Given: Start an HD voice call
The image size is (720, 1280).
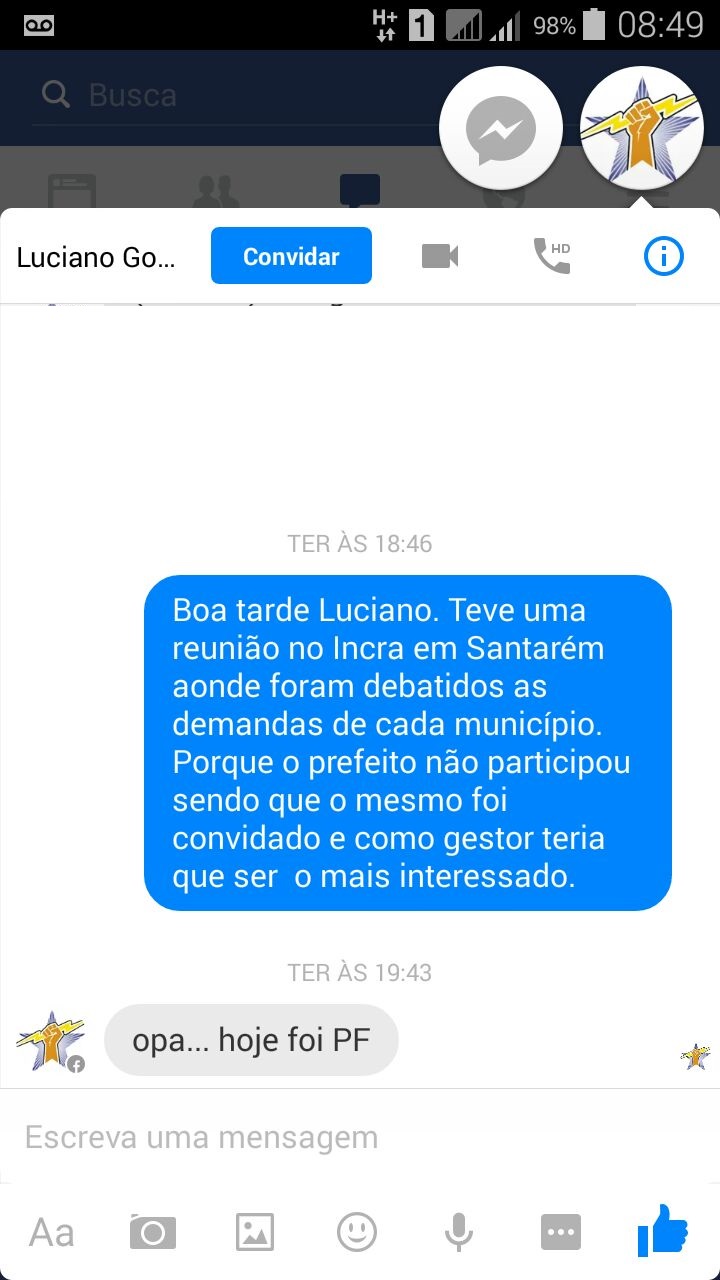Looking at the screenshot, I should pyautogui.click(x=552, y=256).
